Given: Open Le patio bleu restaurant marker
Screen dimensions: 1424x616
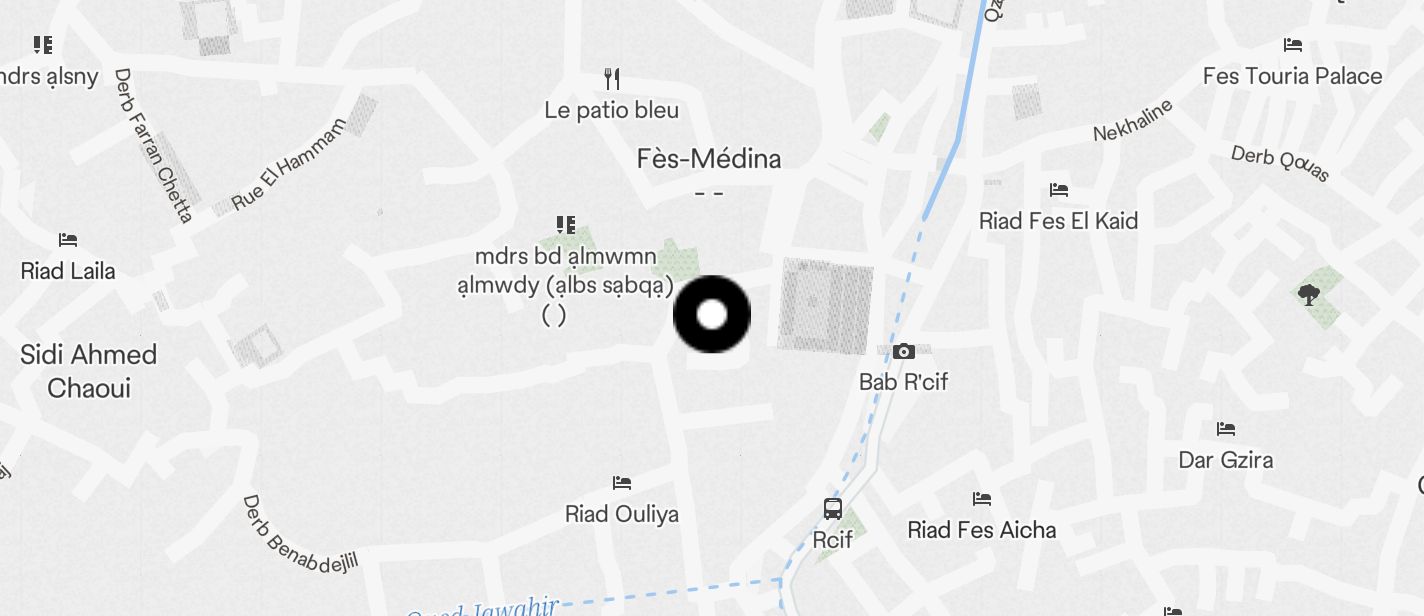Looking at the screenshot, I should [x=612, y=78].
